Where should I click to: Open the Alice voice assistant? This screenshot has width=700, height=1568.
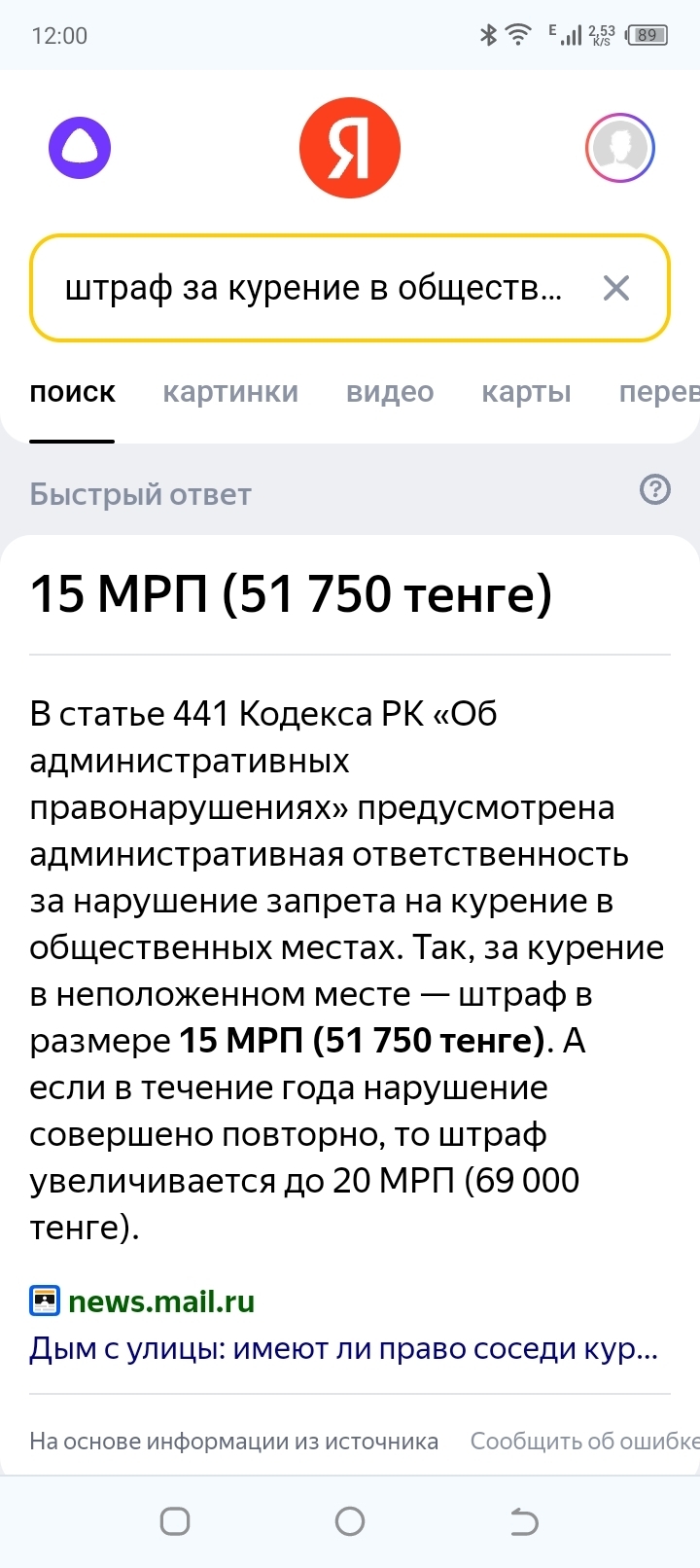pos(80,148)
